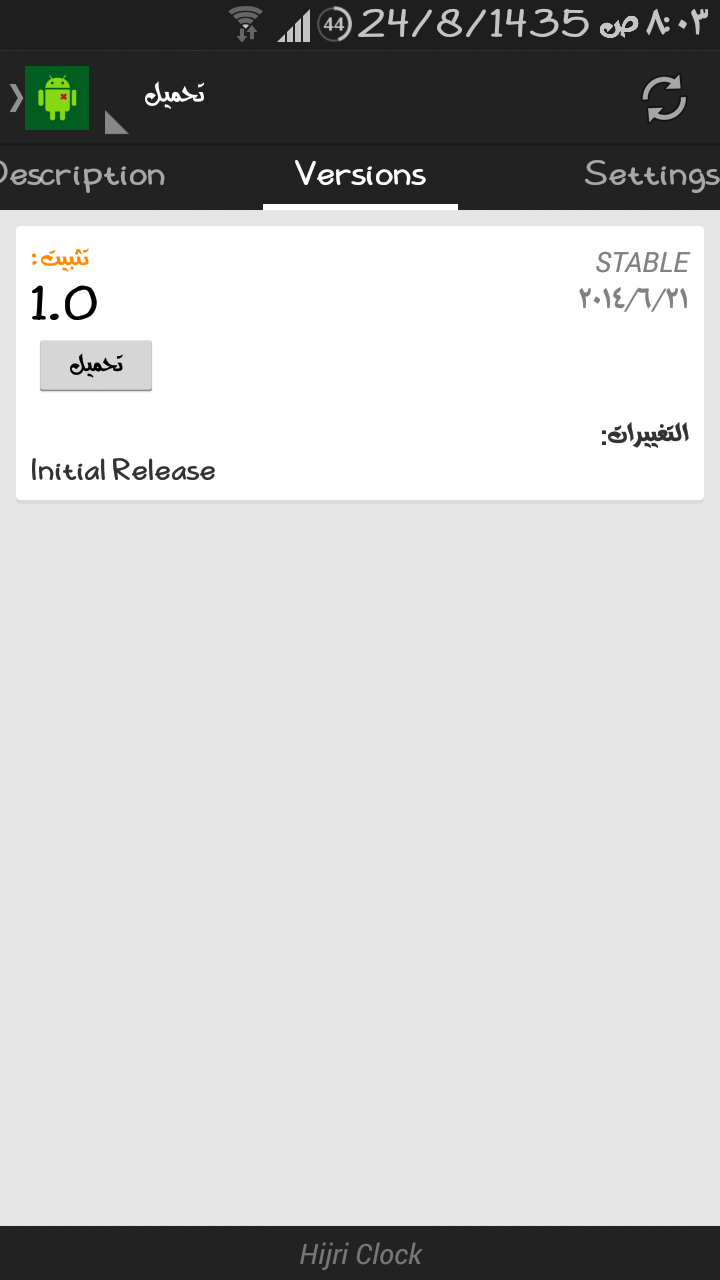
Task: Select the Versions tab
Action: (x=360, y=176)
